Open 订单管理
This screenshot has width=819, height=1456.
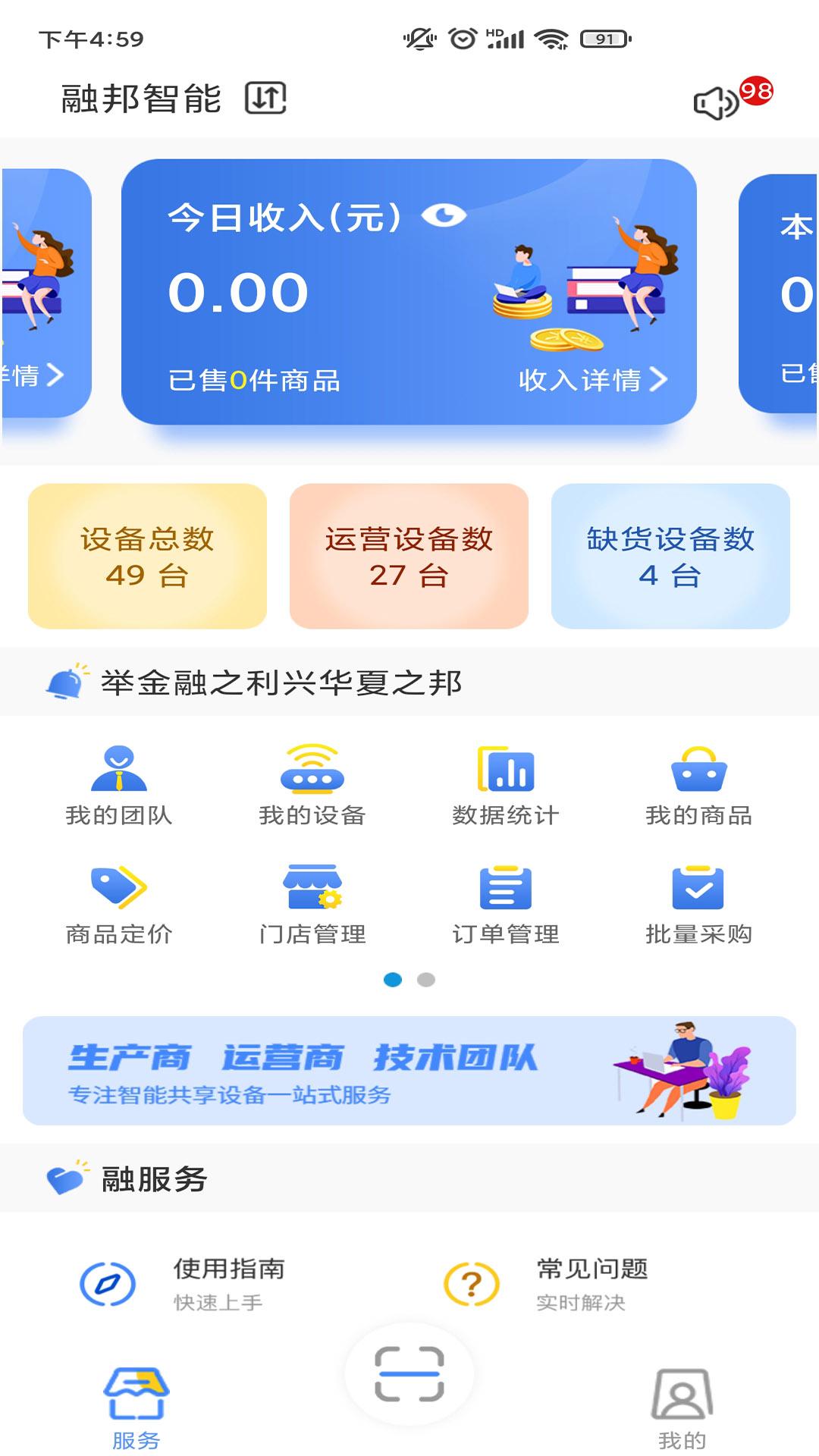pyautogui.click(x=506, y=904)
